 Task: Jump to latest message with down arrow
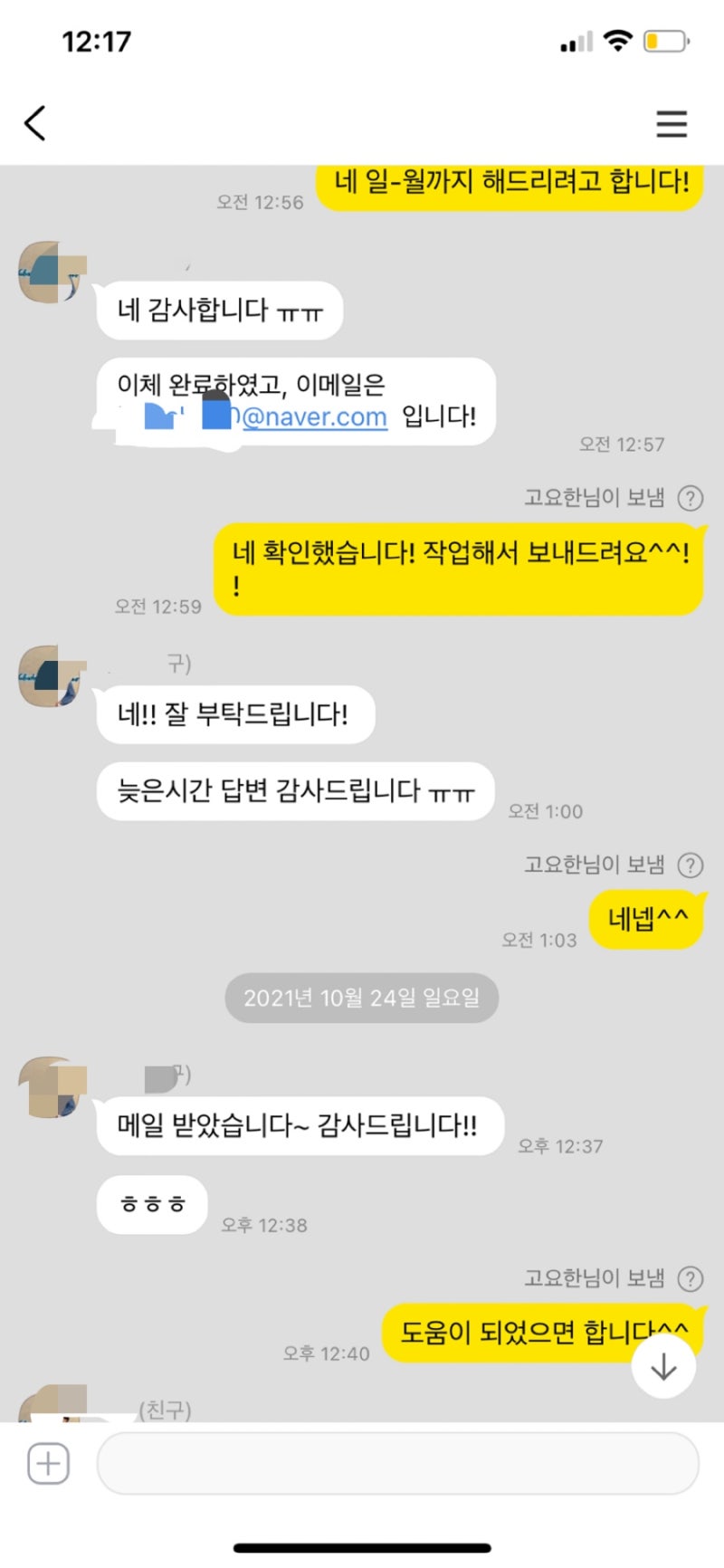click(x=663, y=1366)
